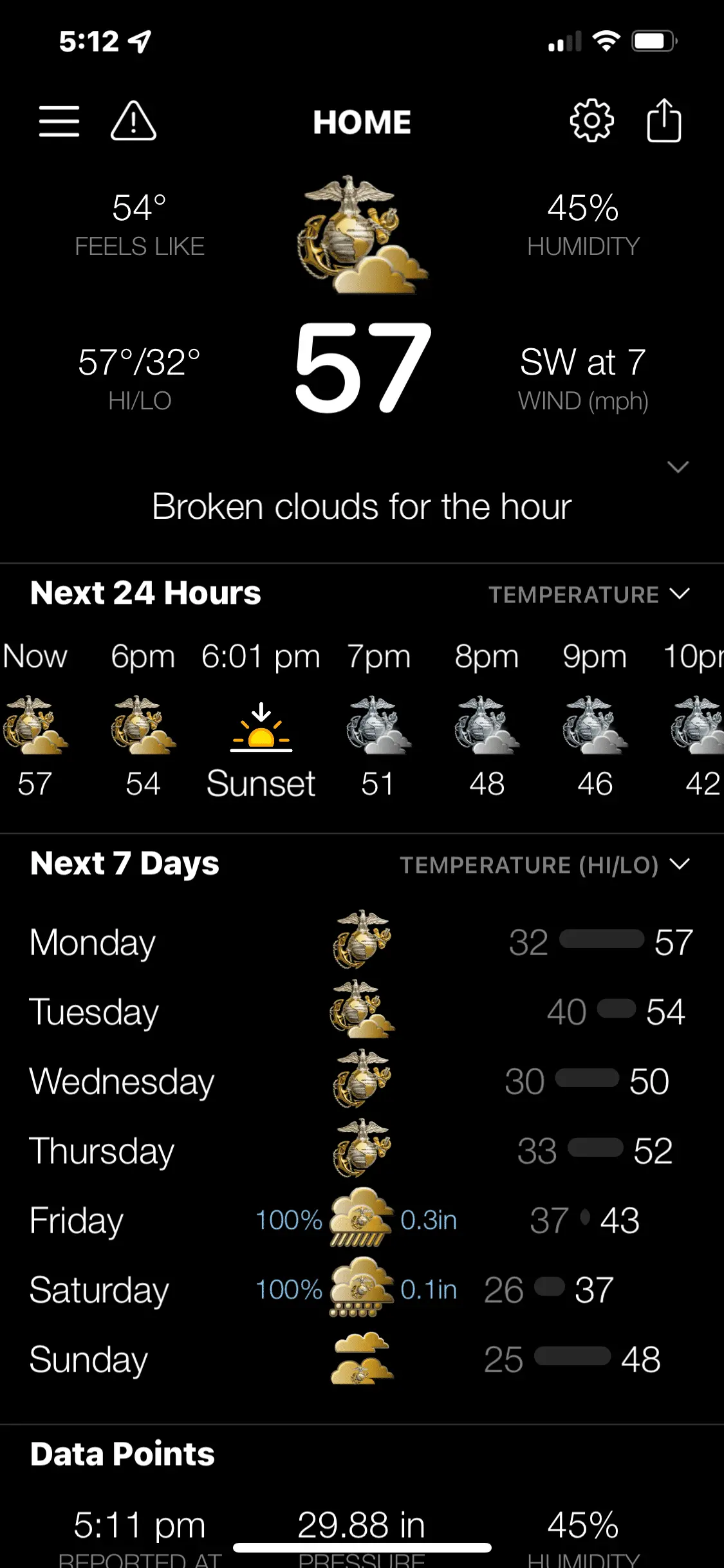The width and height of the screenshot is (724, 1568).
Task: Select the Thursday forecast row
Action: [x=362, y=1150]
